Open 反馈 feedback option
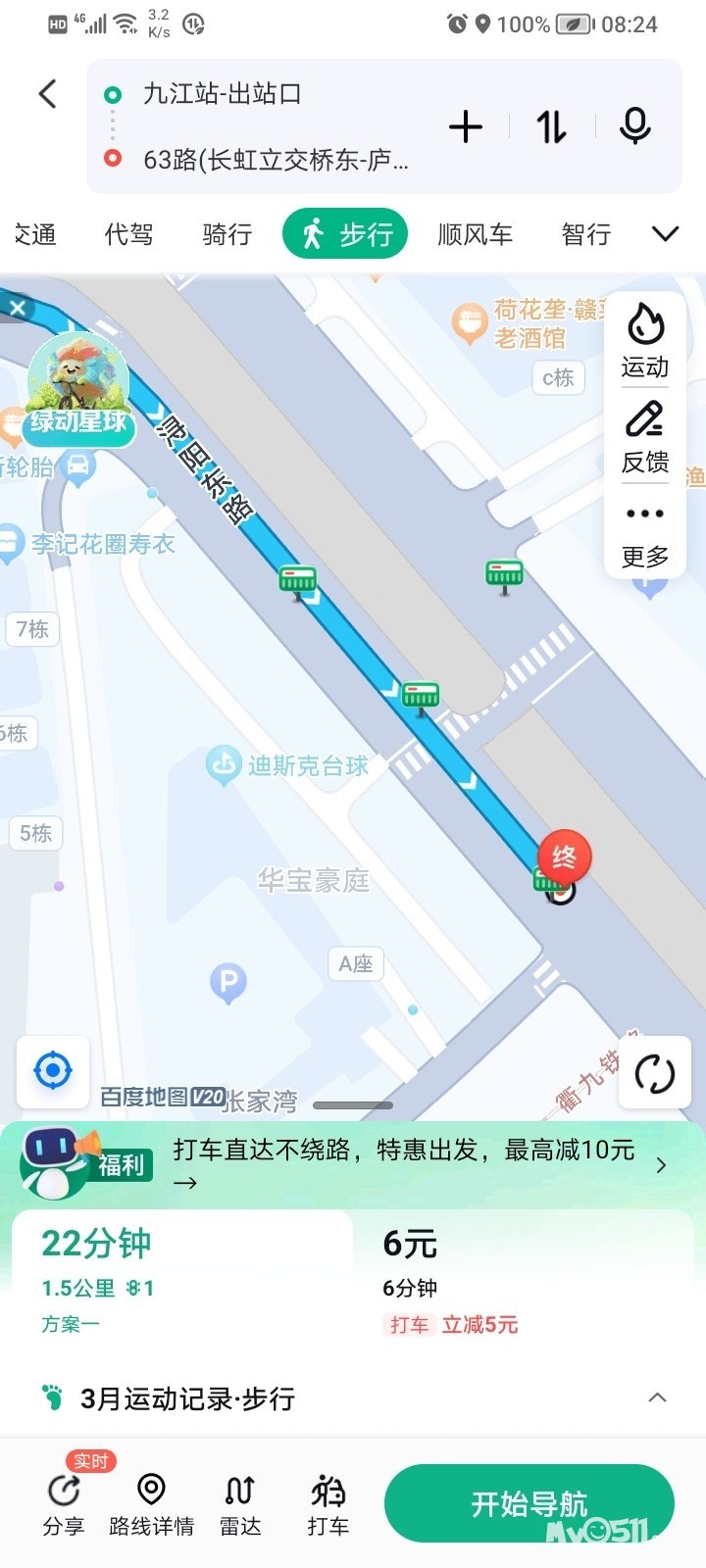706x1568 pixels. 645,437
